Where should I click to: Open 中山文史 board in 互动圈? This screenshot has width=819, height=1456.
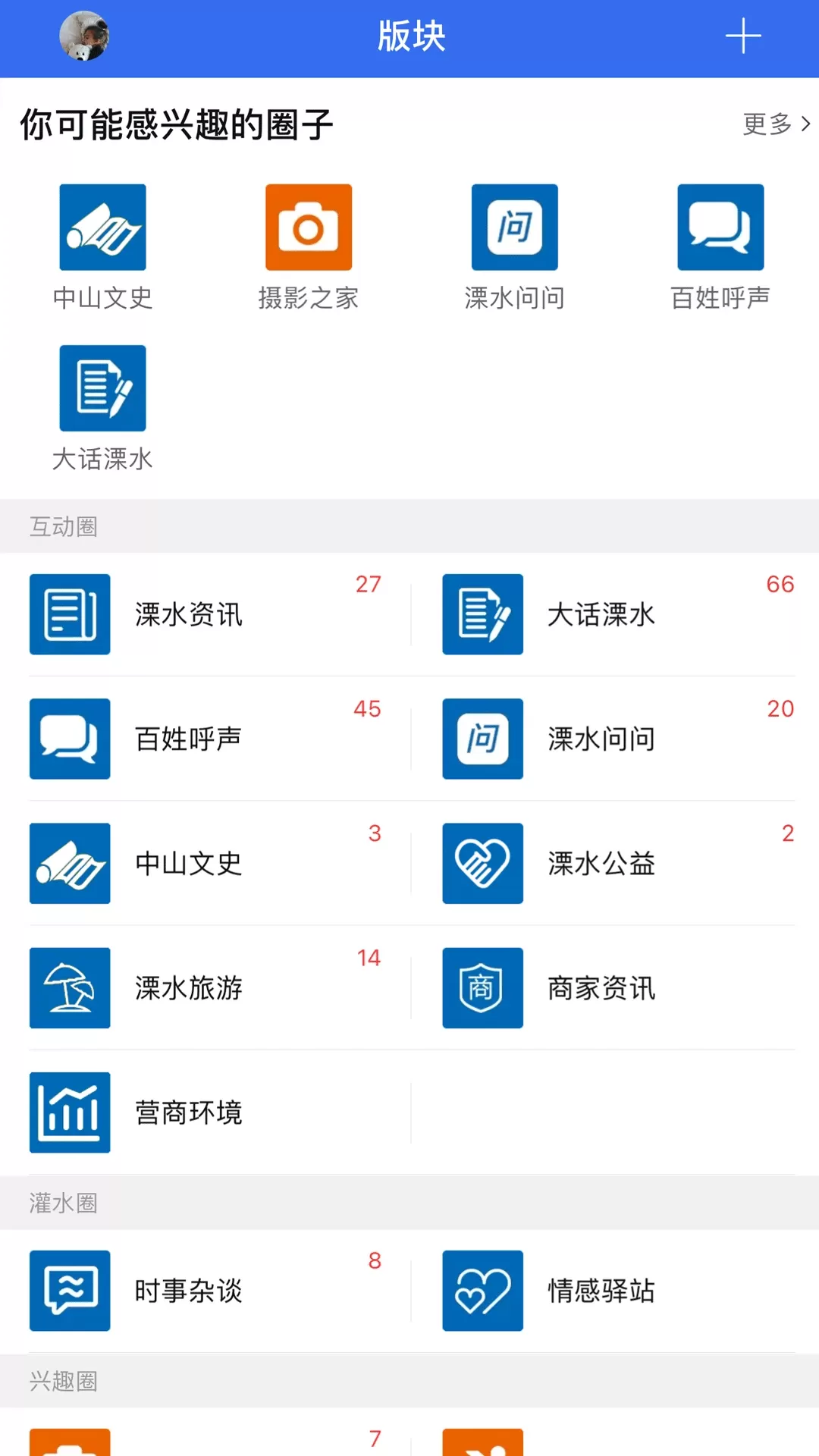pyautogui.click(x=205, y=863)
